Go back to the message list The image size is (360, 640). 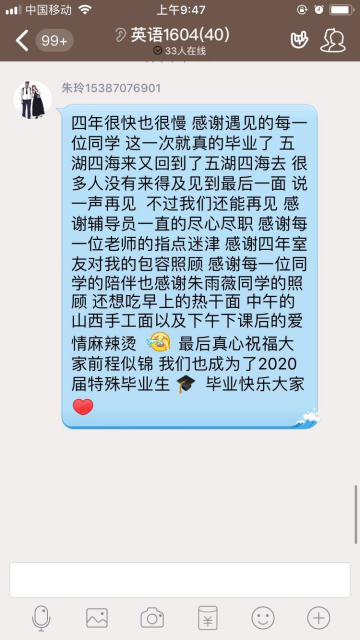[22, 40]
